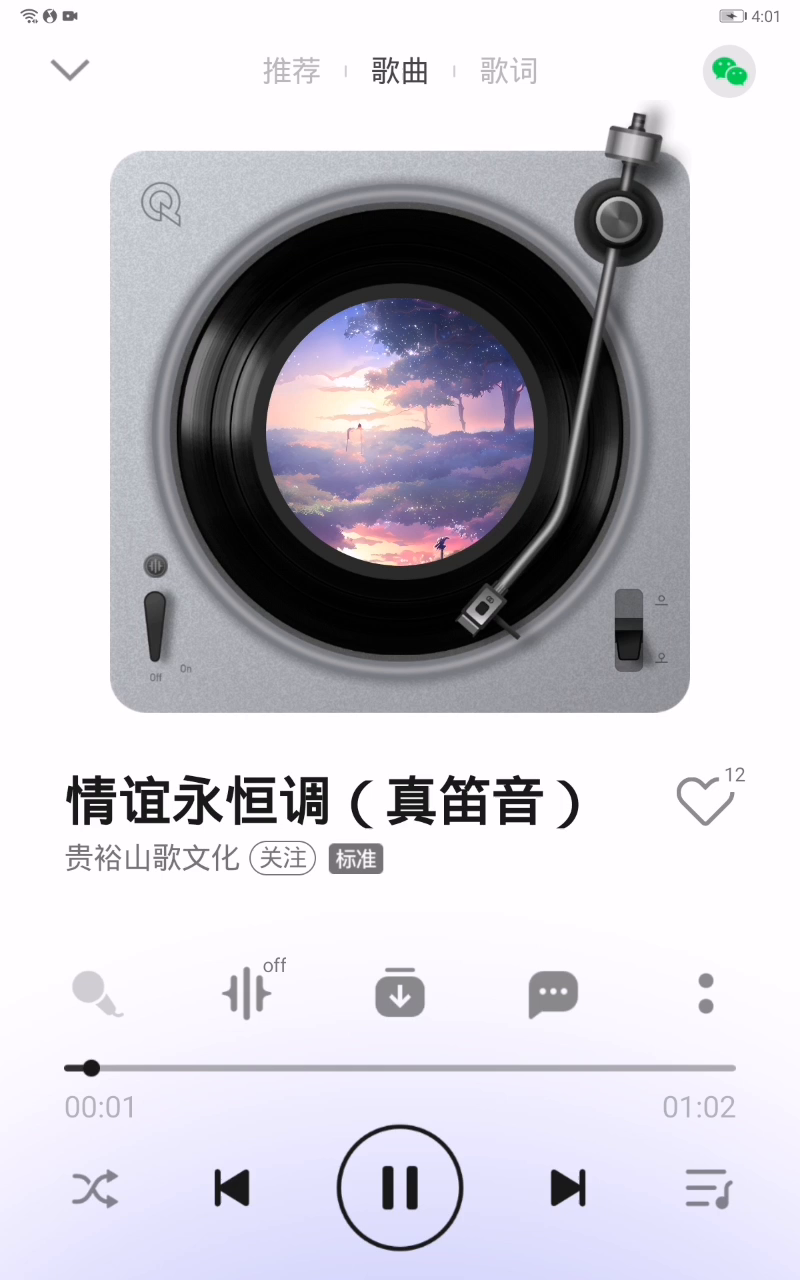Share the song via WeChat icon
The height and width of the screenshot is (1280, 800).
(729, 71)
